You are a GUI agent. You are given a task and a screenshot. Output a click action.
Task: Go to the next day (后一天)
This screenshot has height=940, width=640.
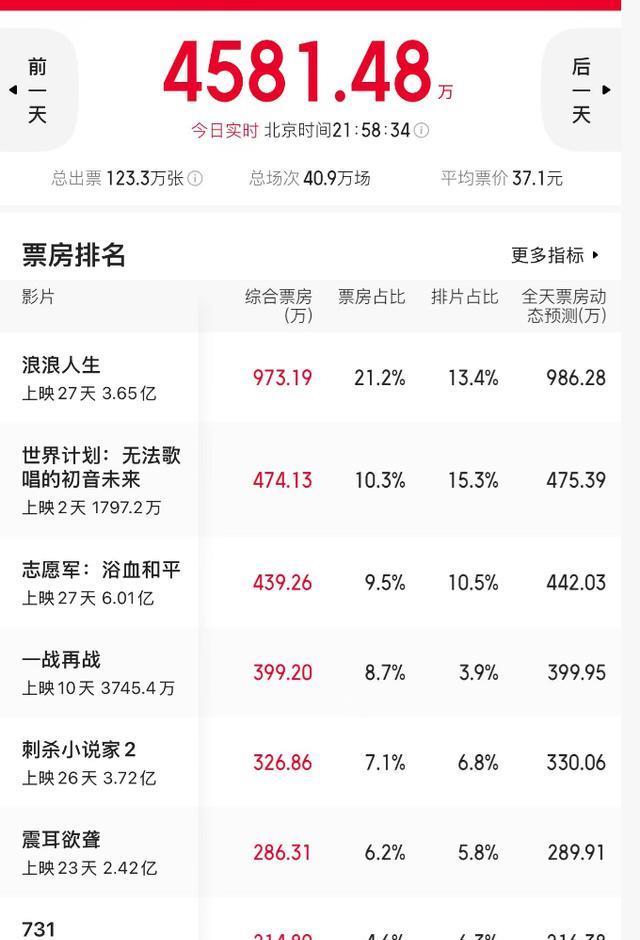[x=583, y=90]
